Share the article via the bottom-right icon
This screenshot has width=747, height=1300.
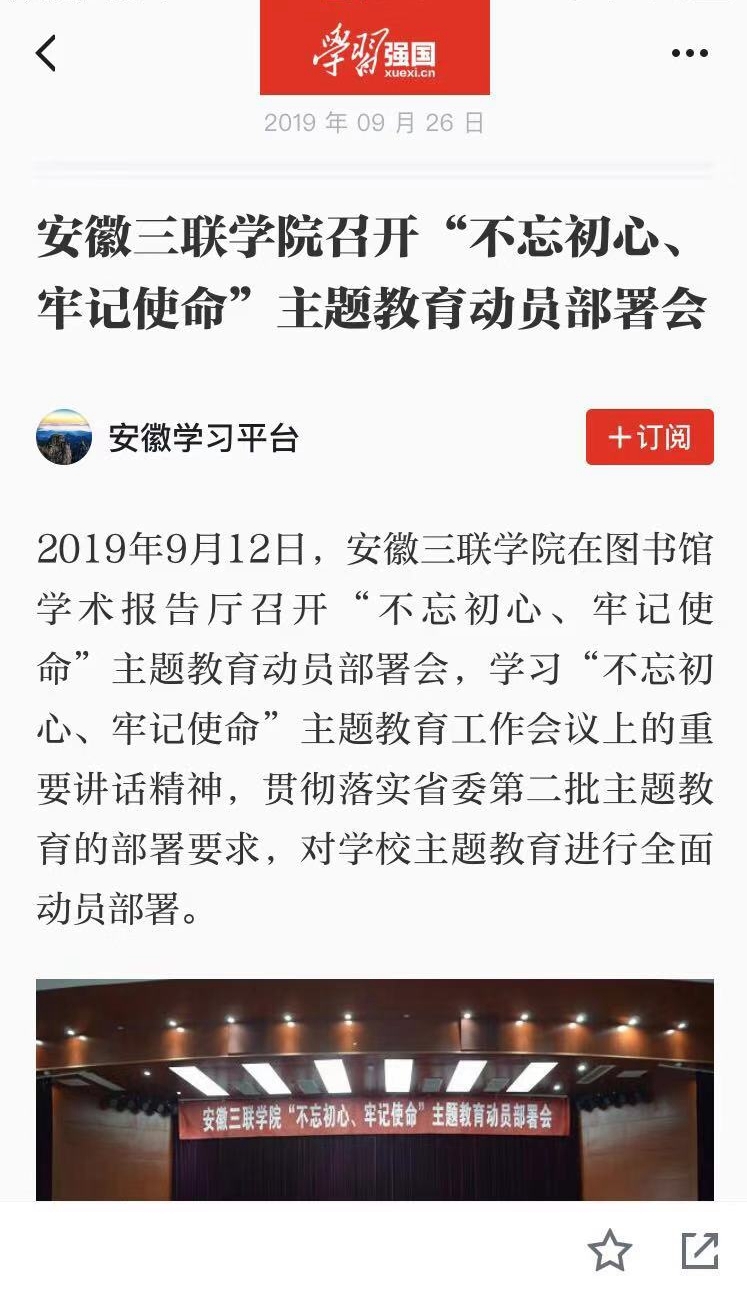coord(699,1250)
